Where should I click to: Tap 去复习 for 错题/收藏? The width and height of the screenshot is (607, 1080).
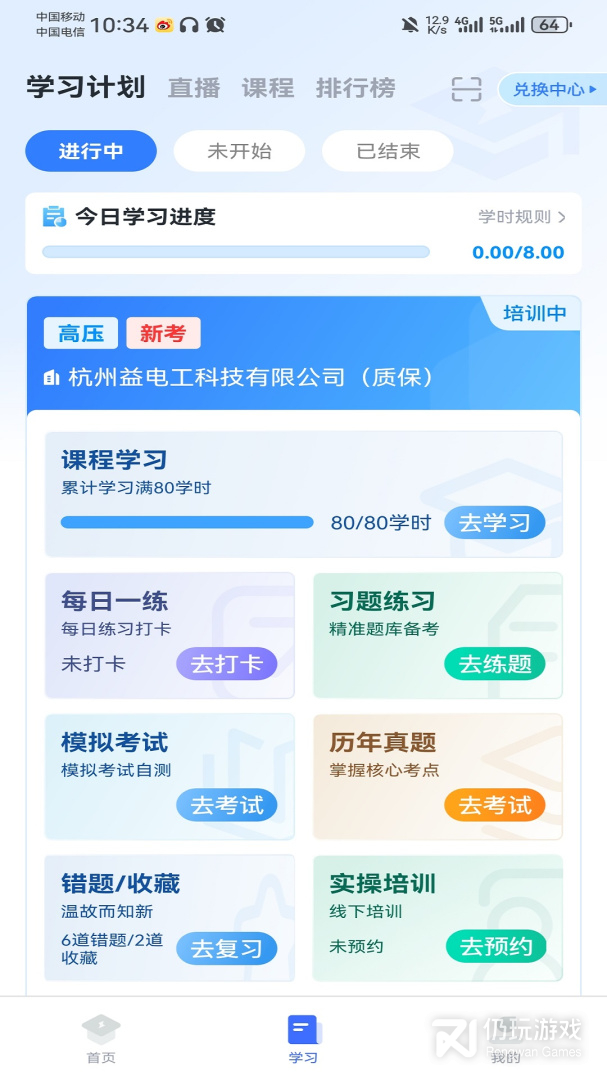[226, 947]
